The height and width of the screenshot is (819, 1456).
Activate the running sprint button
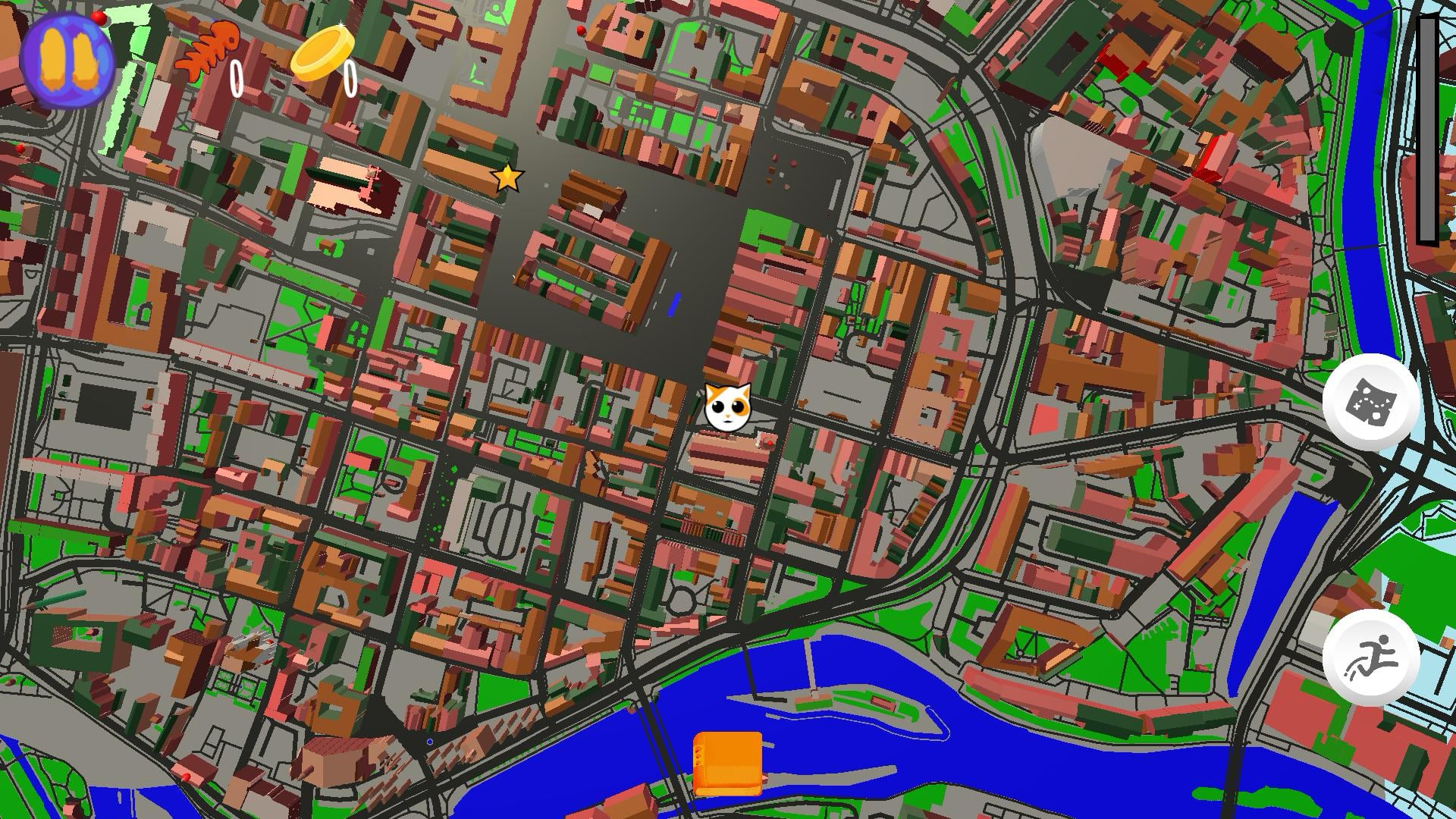pos(1371,657)
